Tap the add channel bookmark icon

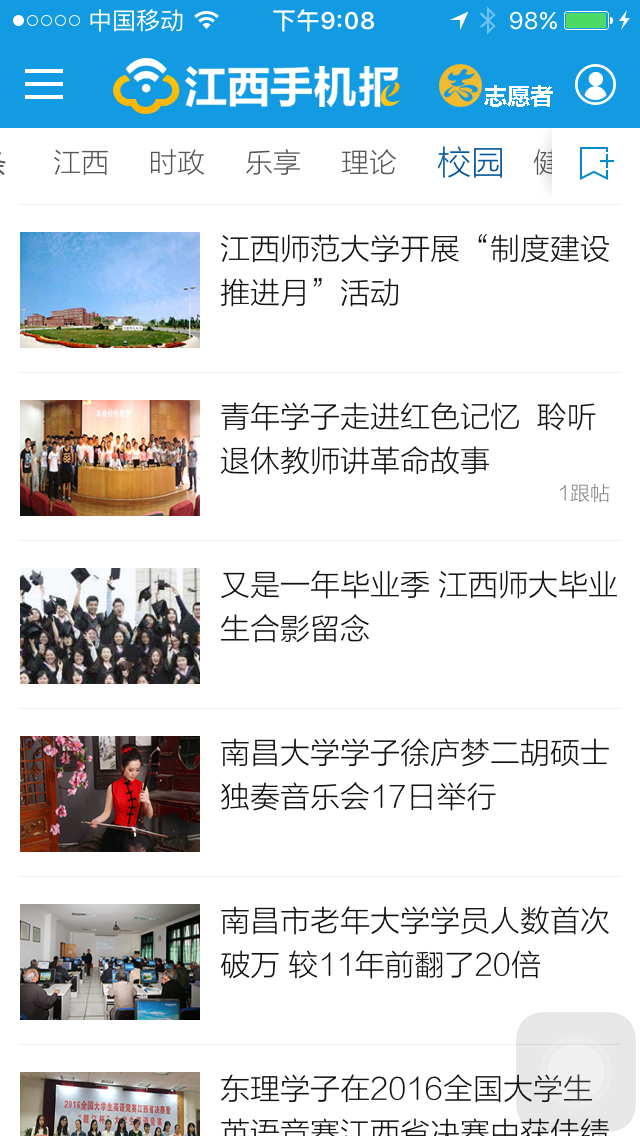(596, 163)
